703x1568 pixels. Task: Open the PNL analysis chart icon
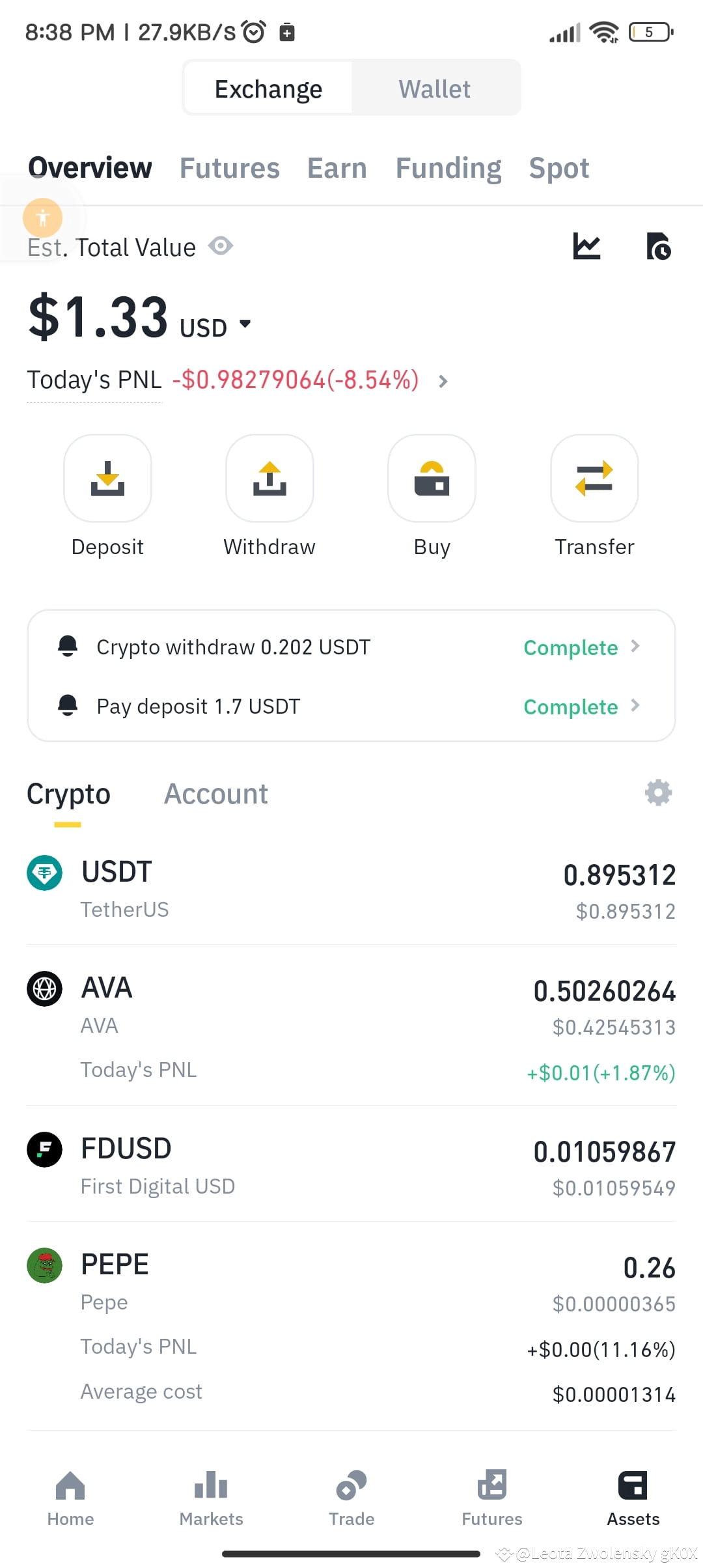click(x=587, y=247)
